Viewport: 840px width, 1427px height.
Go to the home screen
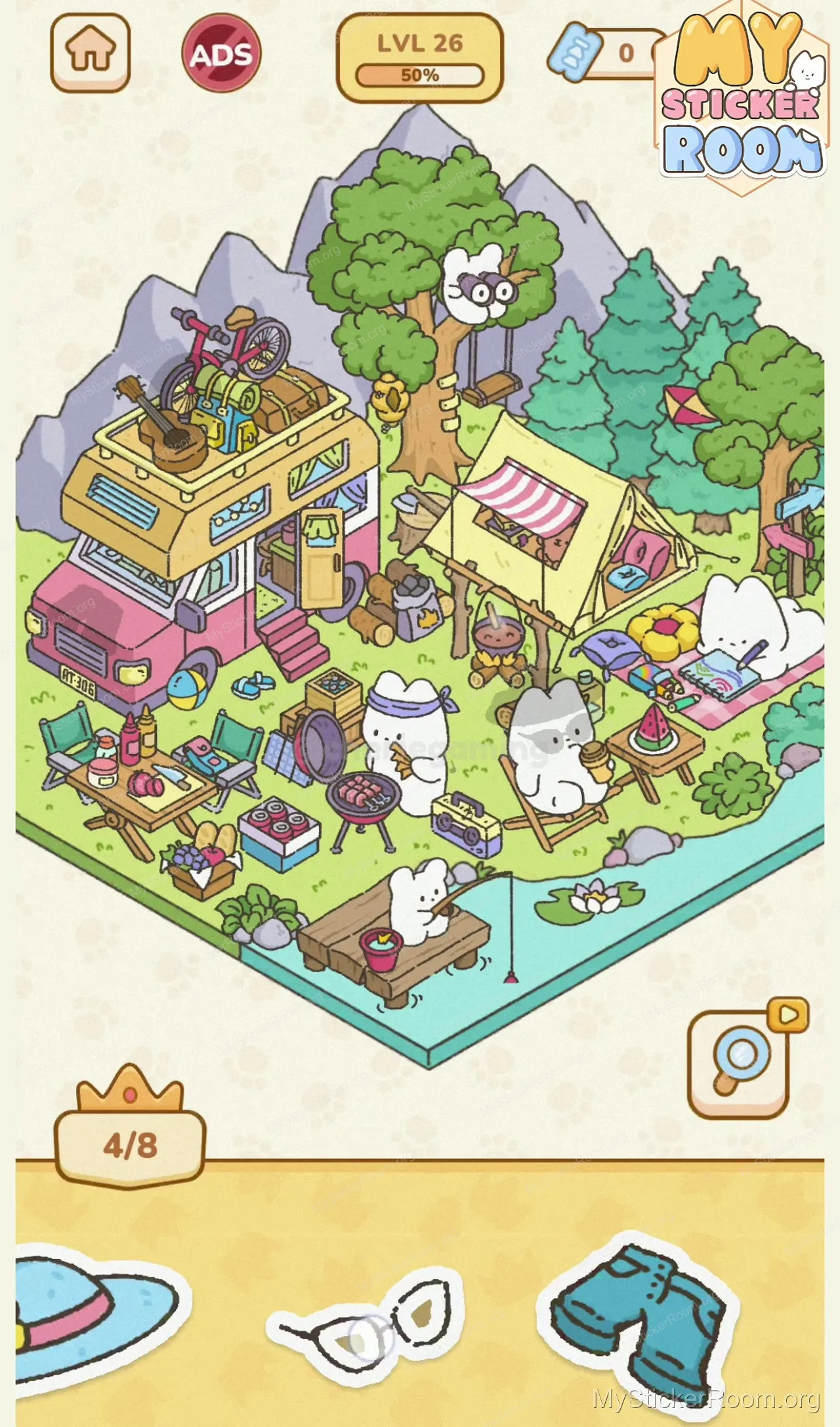tap(91, 52)
